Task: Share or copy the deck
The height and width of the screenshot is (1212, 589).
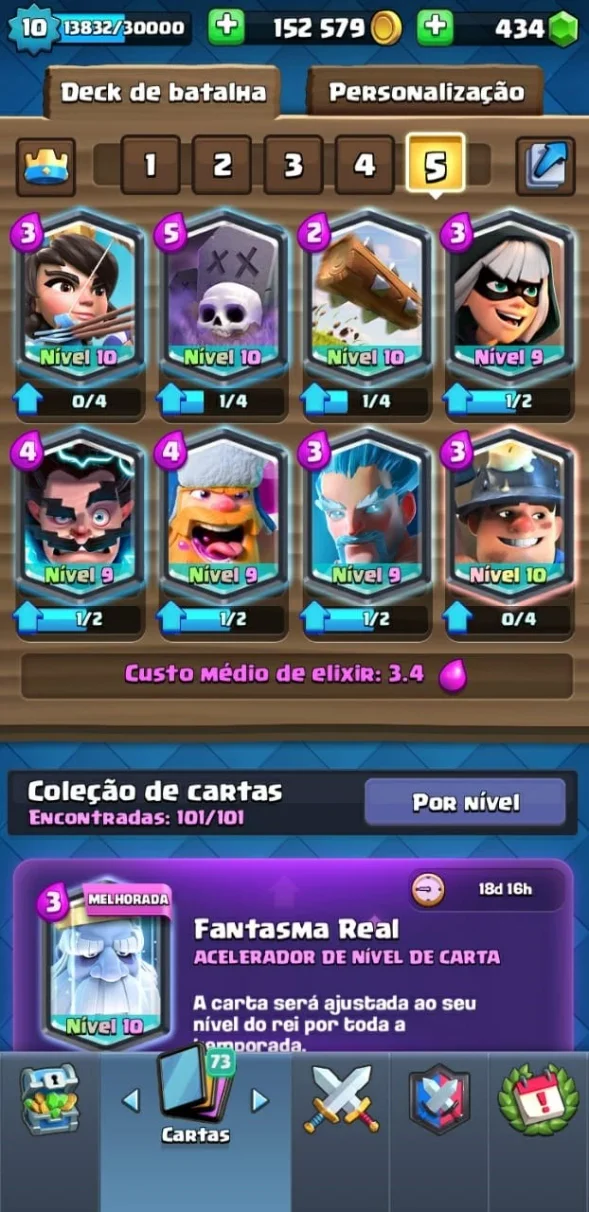Action: [x=545, y=166]
